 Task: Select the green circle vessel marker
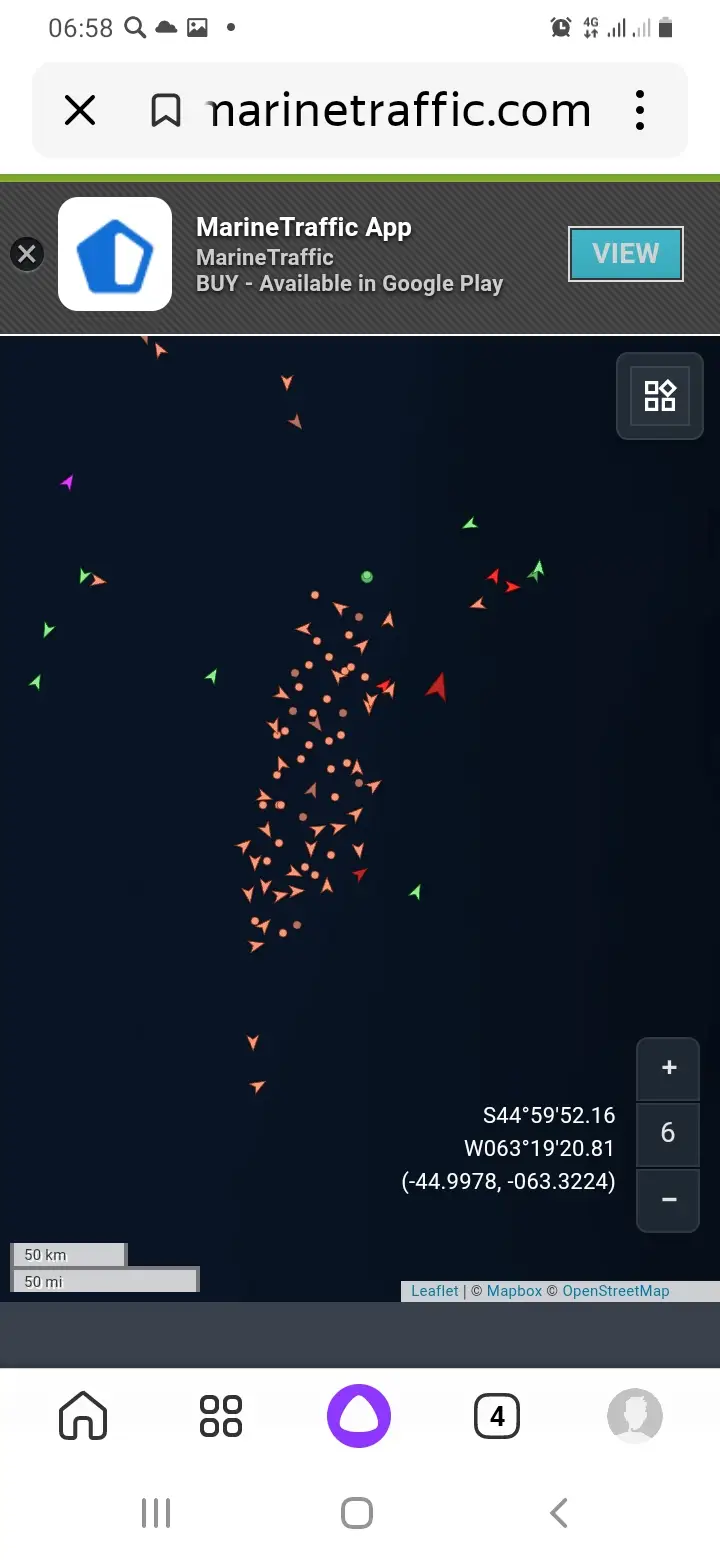point(367,577)
